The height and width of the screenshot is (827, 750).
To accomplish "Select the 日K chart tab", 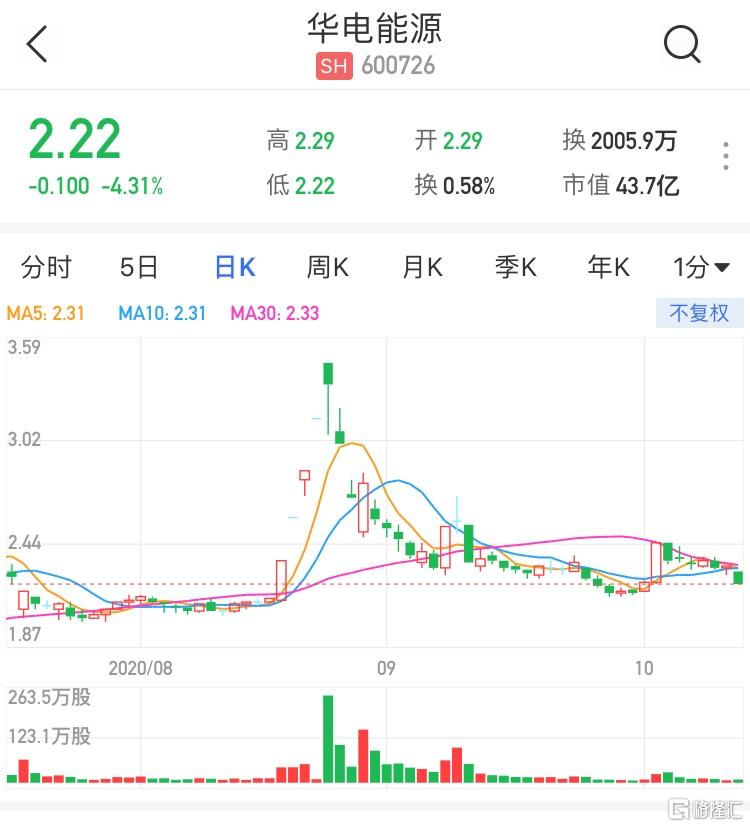I will point(235,267).
